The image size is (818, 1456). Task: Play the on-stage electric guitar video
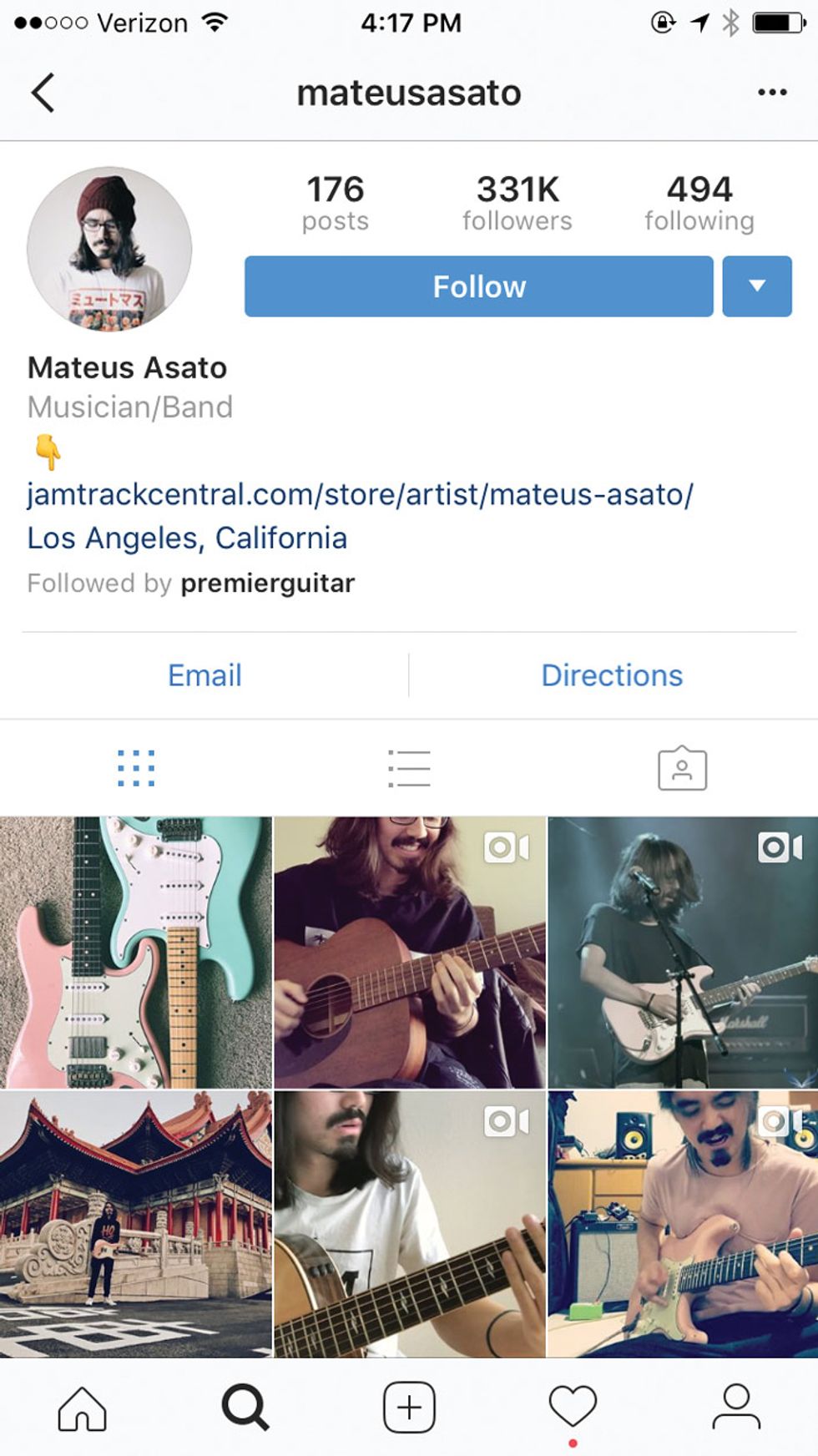683,952
